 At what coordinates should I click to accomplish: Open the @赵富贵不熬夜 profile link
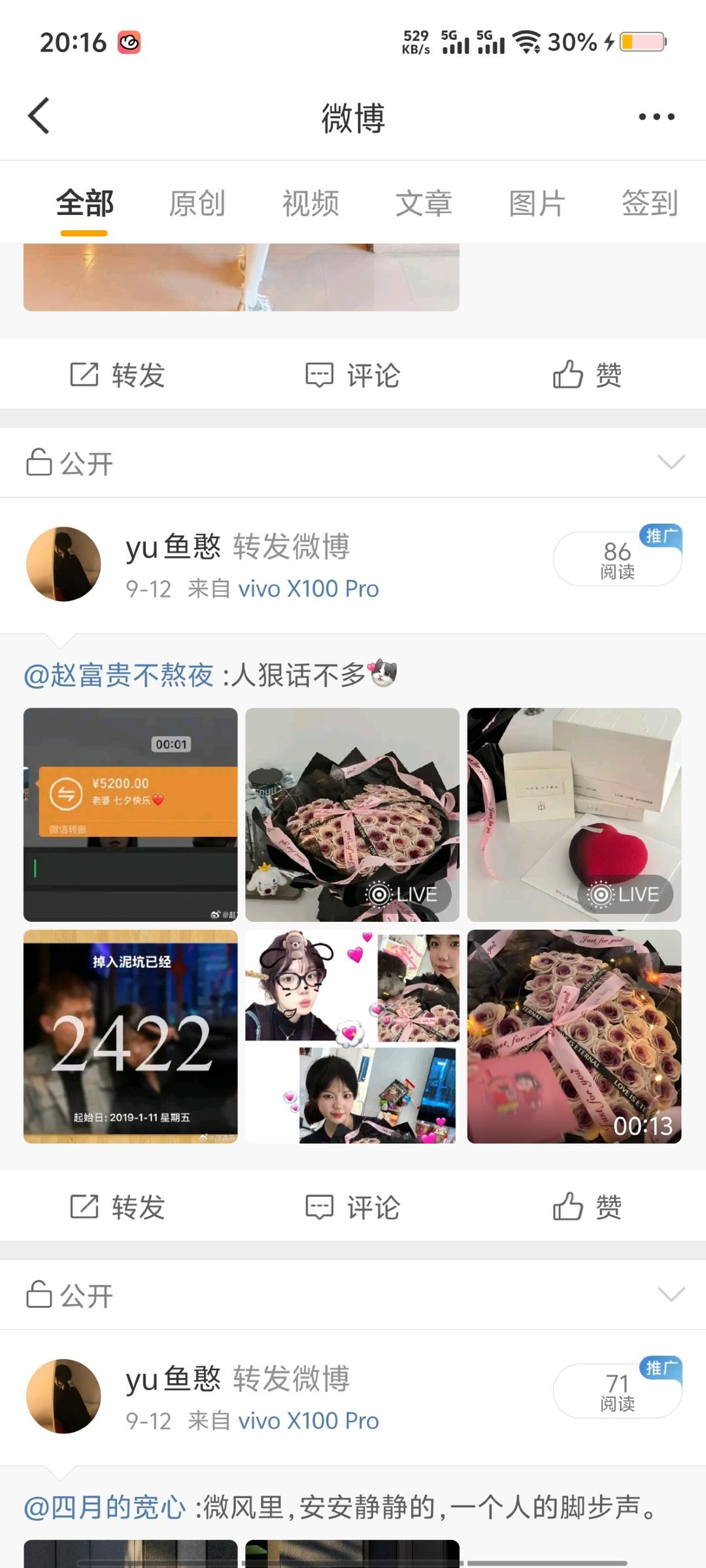(119, 675)
